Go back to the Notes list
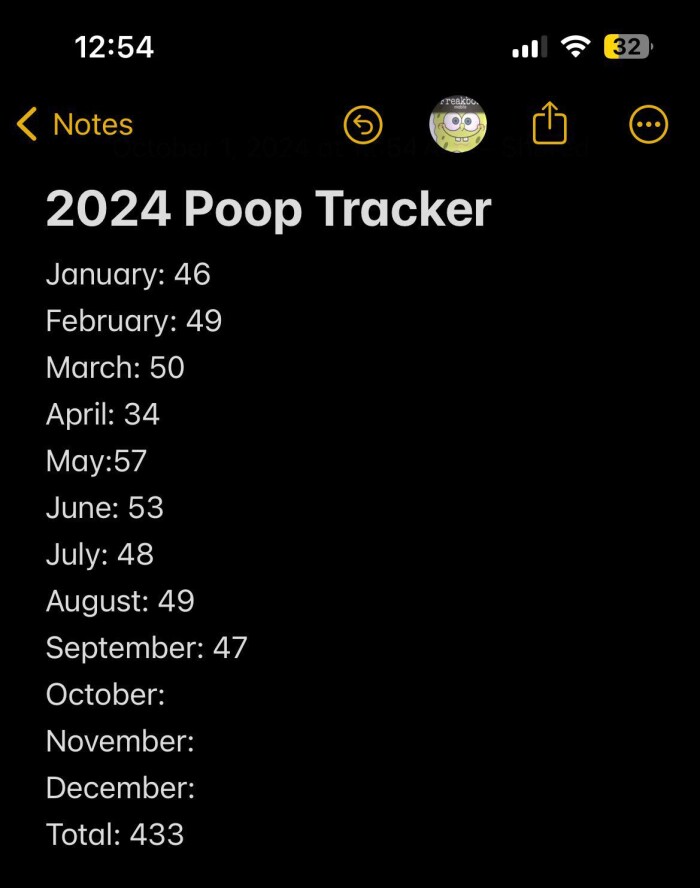The height and width of the screenshot is (888, 700). point(75,125)
